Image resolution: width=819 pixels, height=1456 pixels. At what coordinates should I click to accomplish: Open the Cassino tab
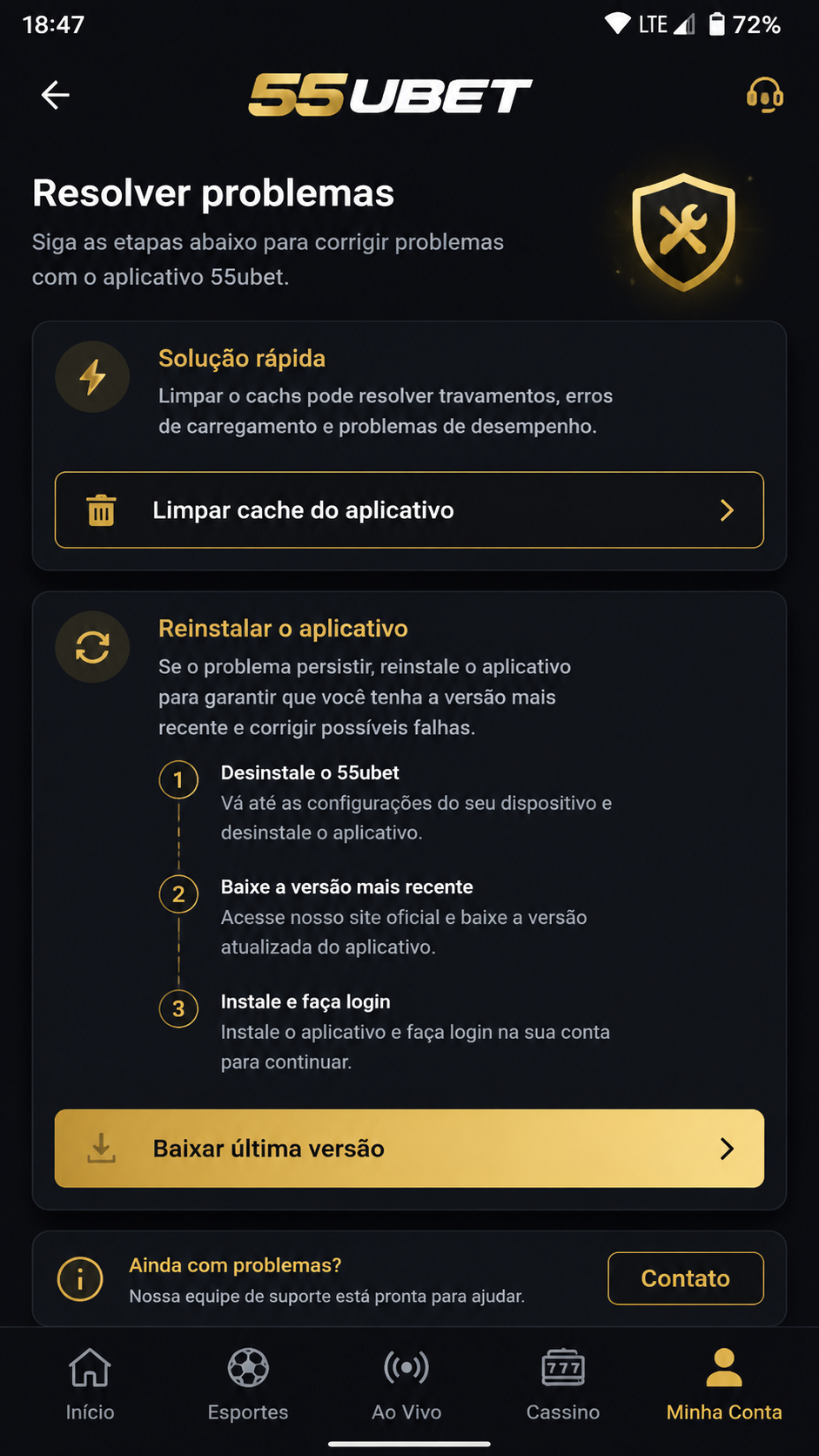pos(563,1385)
